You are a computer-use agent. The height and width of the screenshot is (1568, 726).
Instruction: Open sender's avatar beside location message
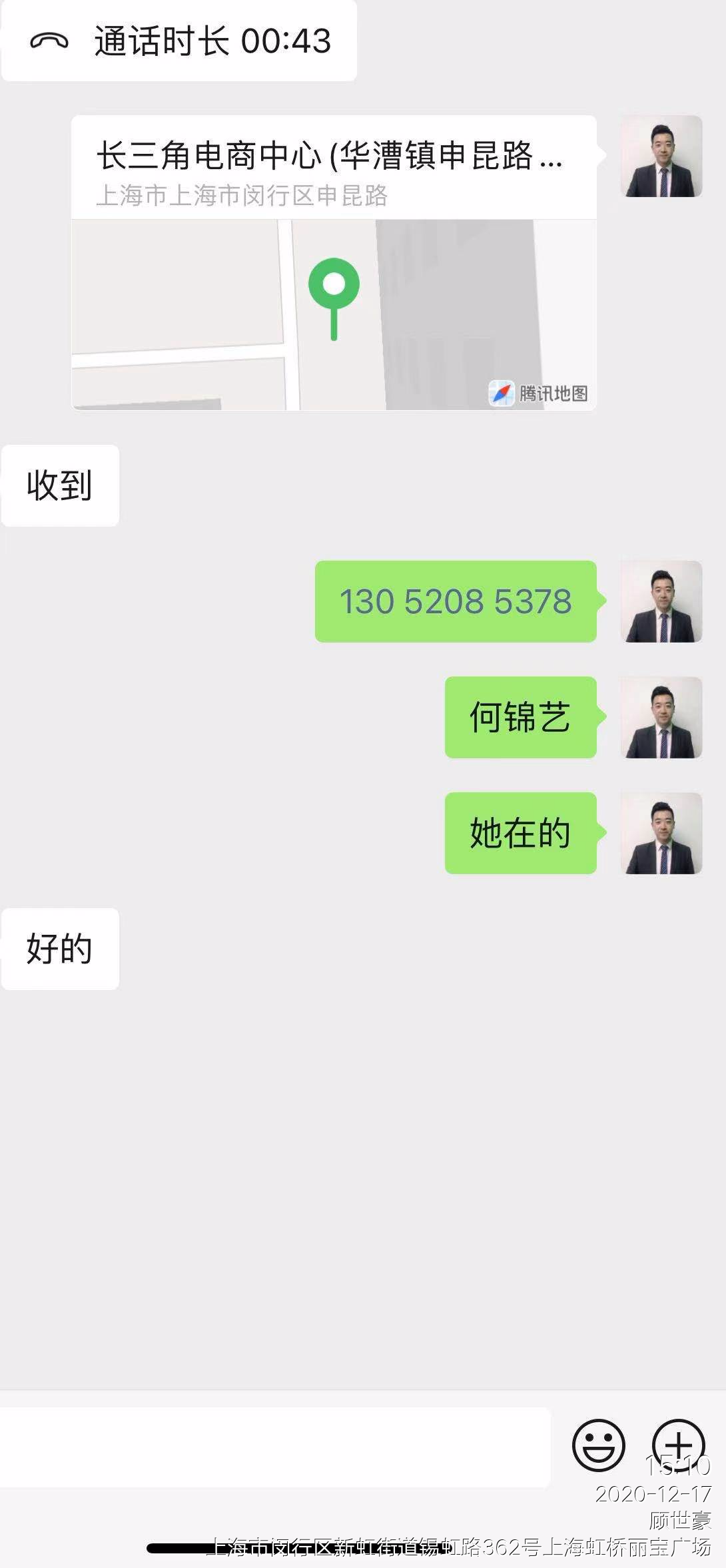[x=661, y=156]
